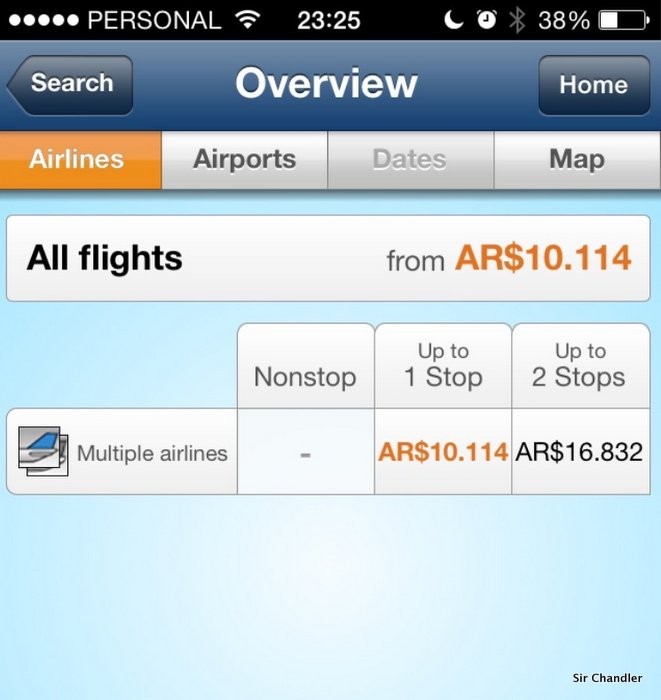
Task: Switch to the Airports tab
Action: pos(244,159)
